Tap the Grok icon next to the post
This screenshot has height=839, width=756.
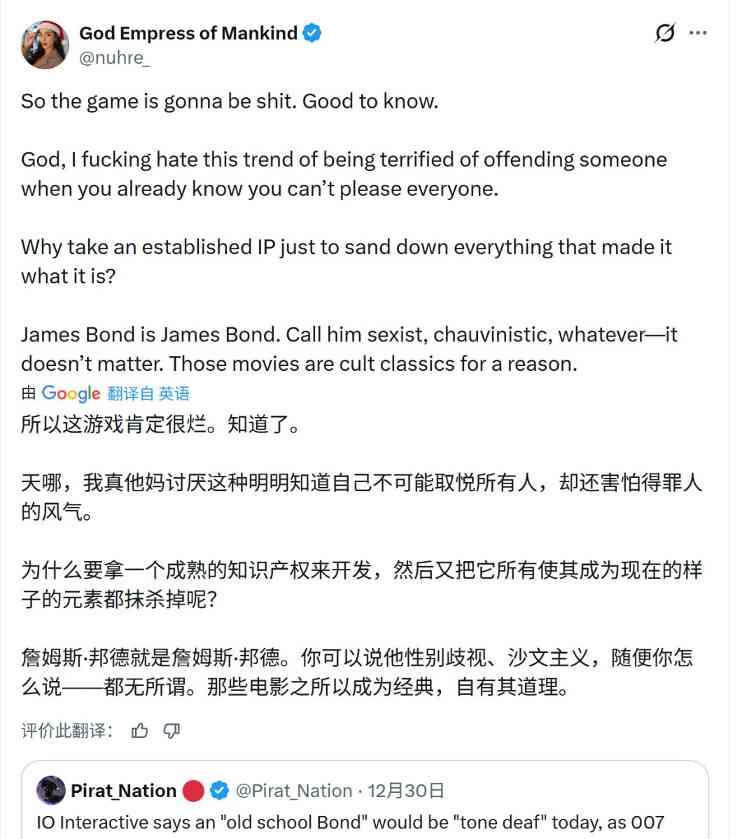click(665, 33)
